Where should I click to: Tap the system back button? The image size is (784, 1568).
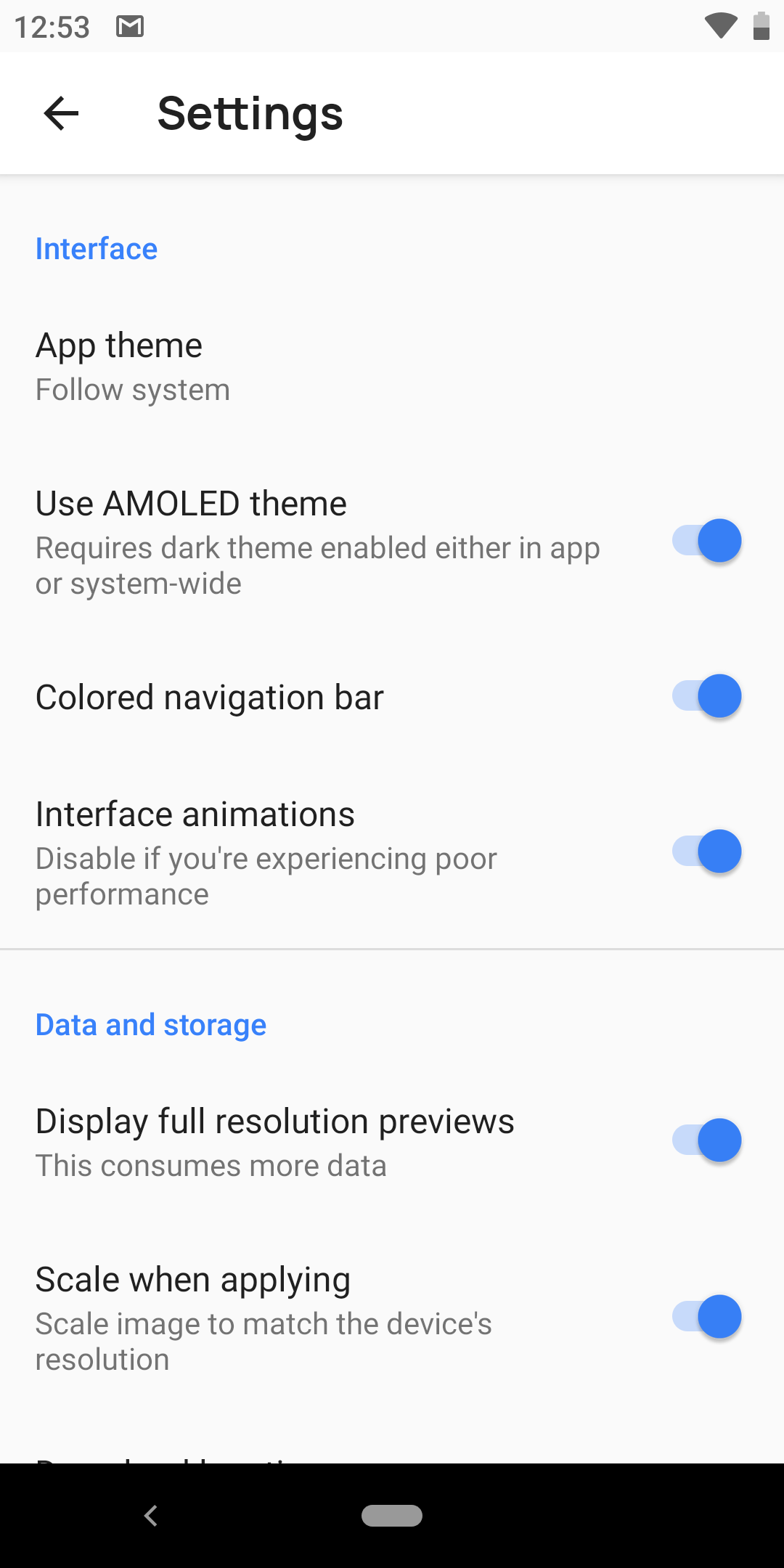tap(151, 1516)
